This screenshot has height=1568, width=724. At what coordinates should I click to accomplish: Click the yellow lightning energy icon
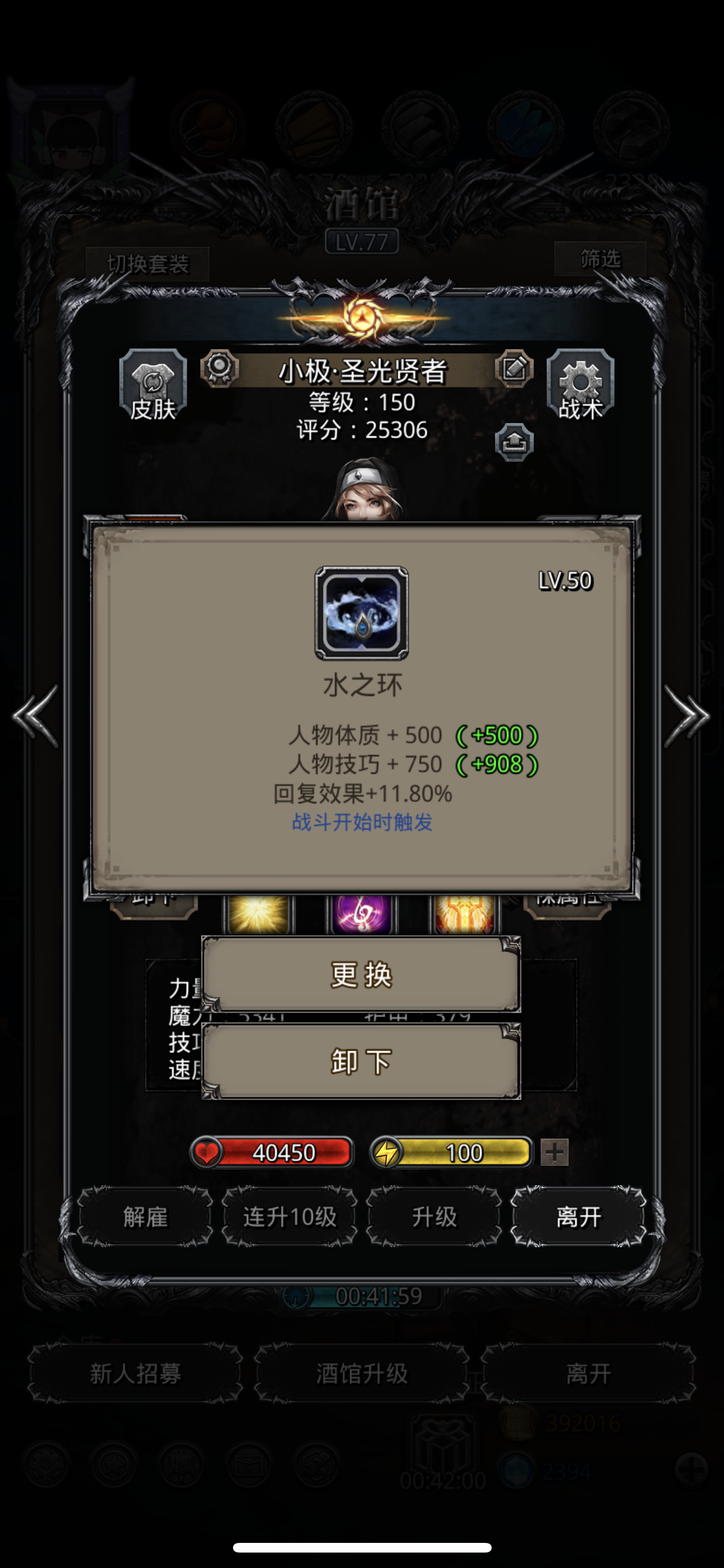tap(385, 1152)
